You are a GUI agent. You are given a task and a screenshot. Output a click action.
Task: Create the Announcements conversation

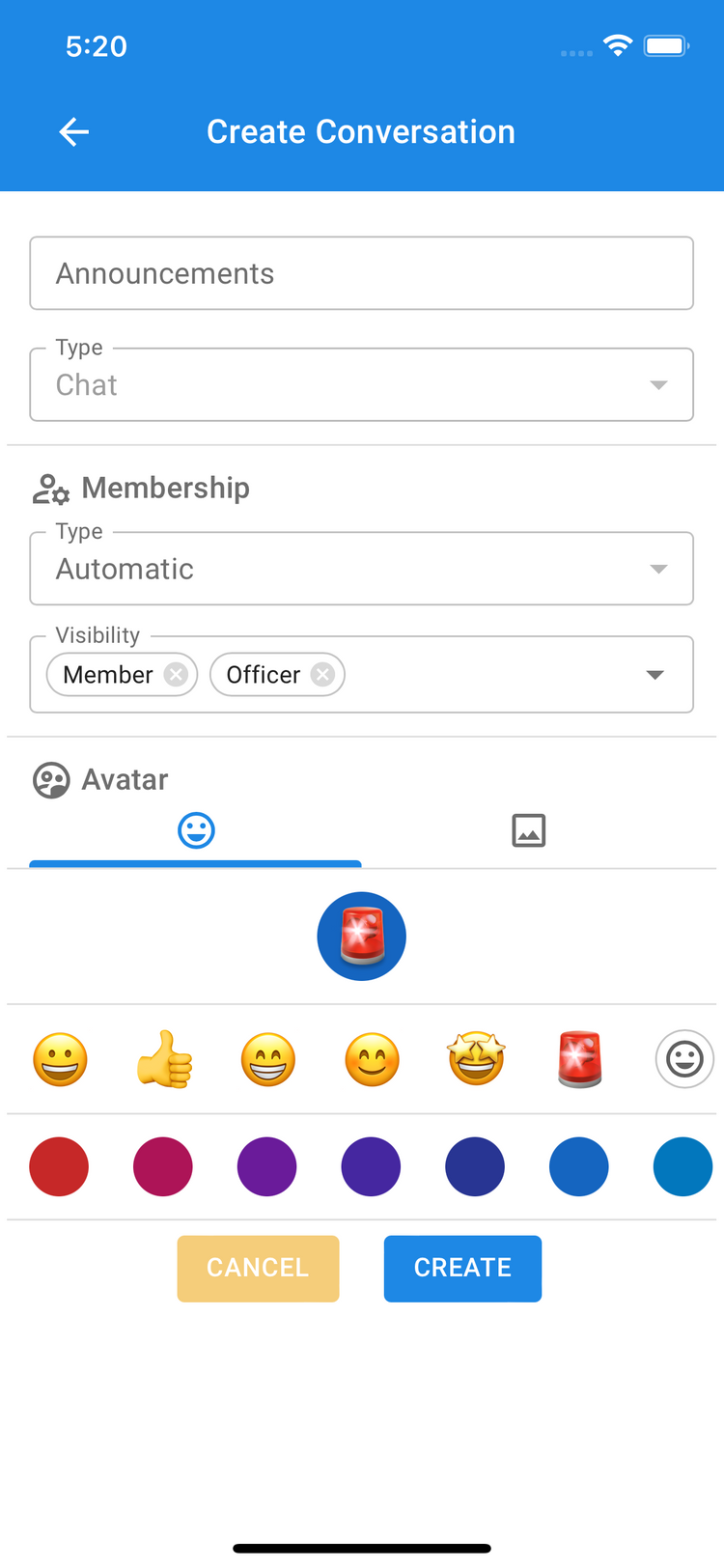462,1269
